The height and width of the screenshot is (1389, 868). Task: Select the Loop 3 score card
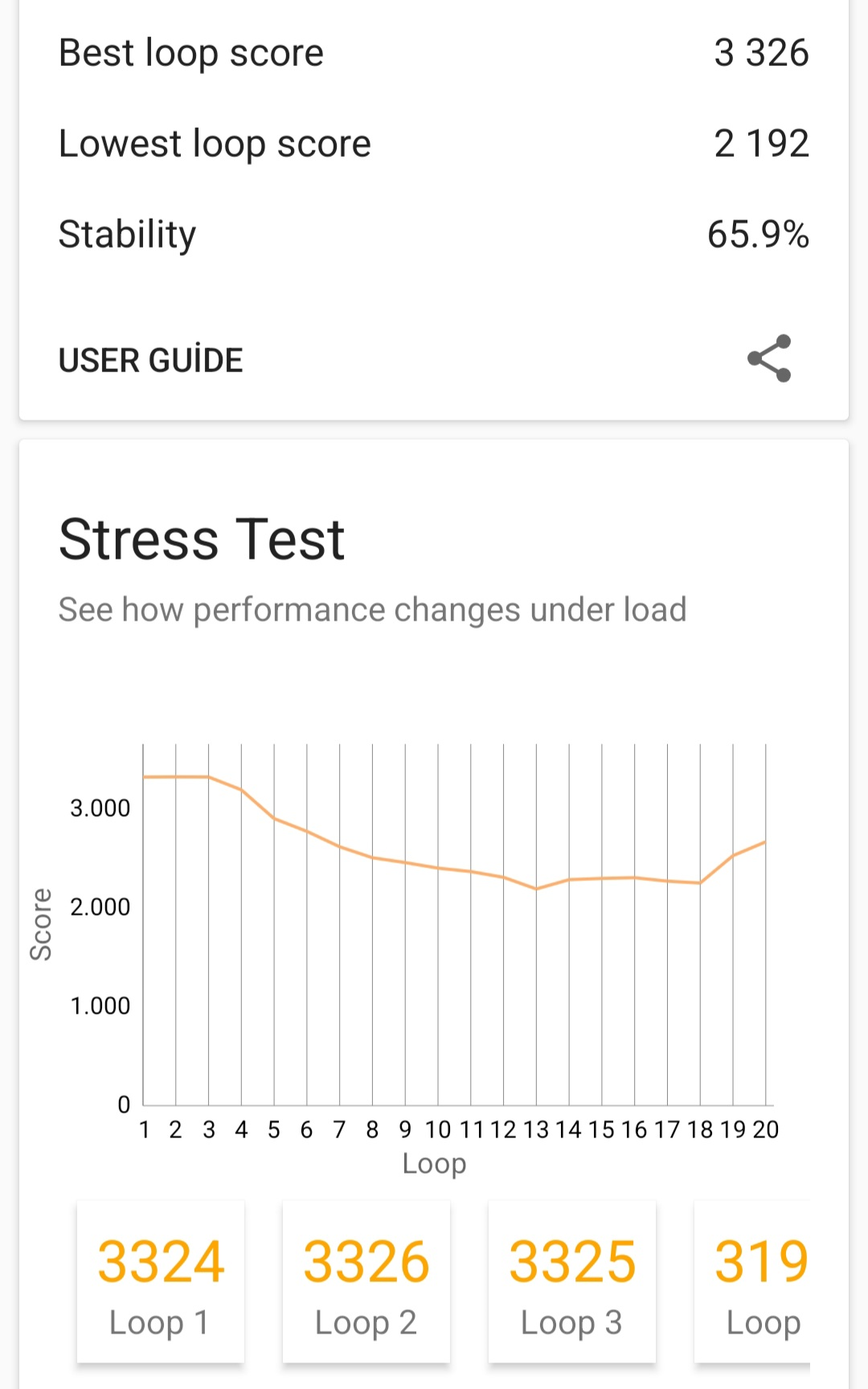point(572,1281)
